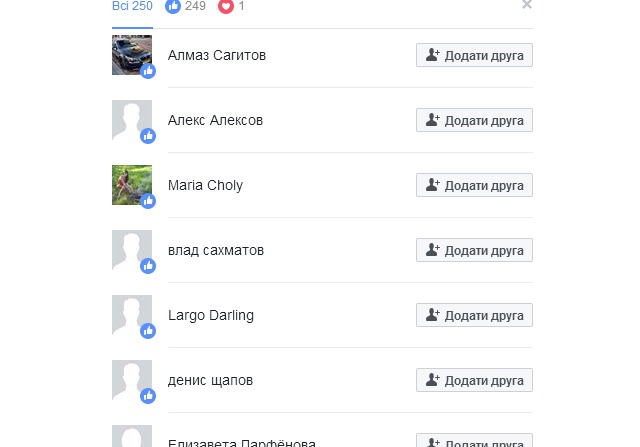Image resolution: width=640 pixels, height=447 pixels.
Task: View влад сахматов's profile
Action: (x=216, y=250)
